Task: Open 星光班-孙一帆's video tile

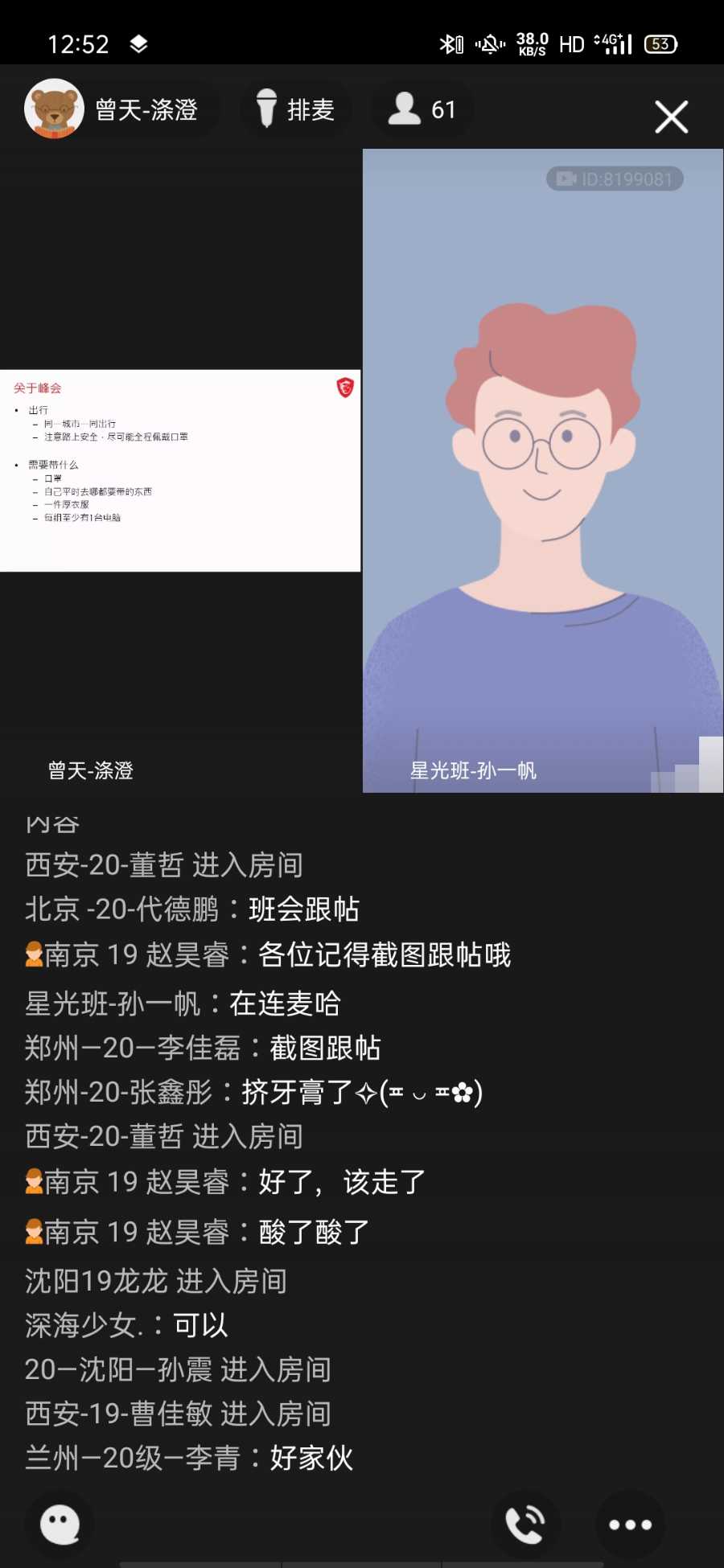Action: point(543,470)
